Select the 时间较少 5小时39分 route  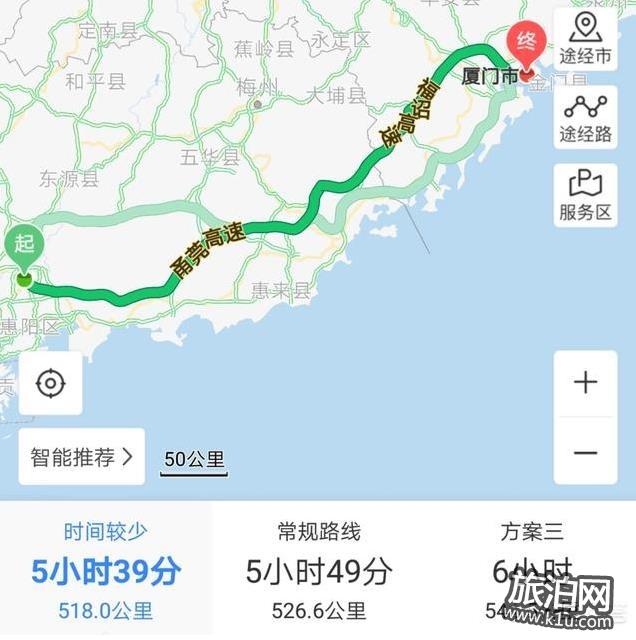[x=106, y=570]
